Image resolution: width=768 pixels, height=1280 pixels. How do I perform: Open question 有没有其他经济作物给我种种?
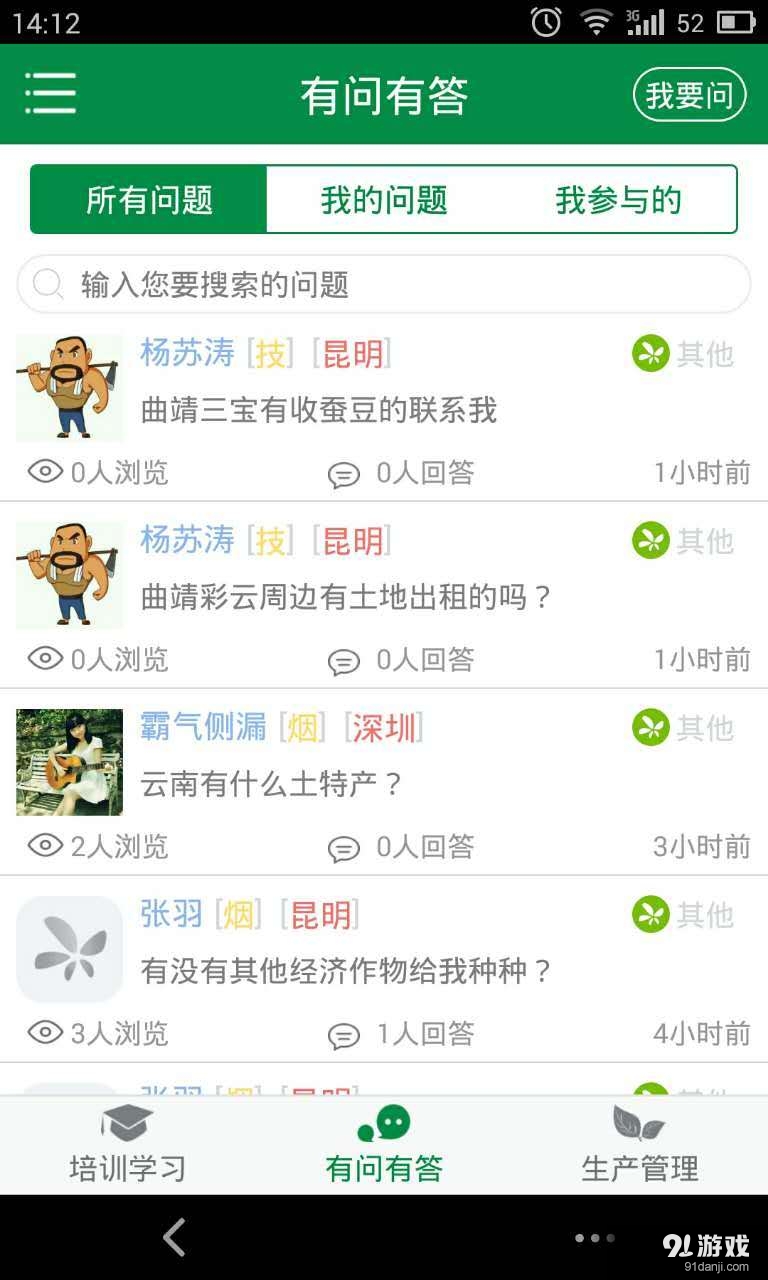346,971
